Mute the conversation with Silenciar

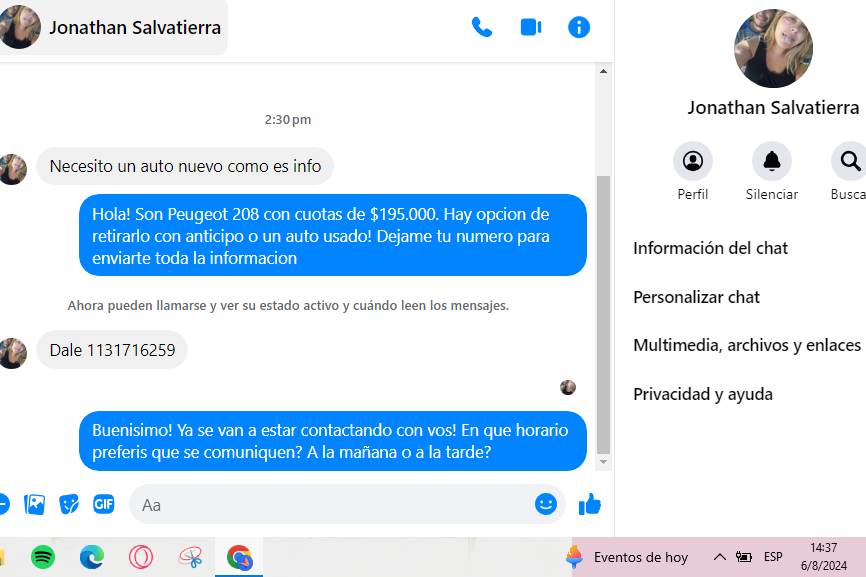click(x=771, y=161)
